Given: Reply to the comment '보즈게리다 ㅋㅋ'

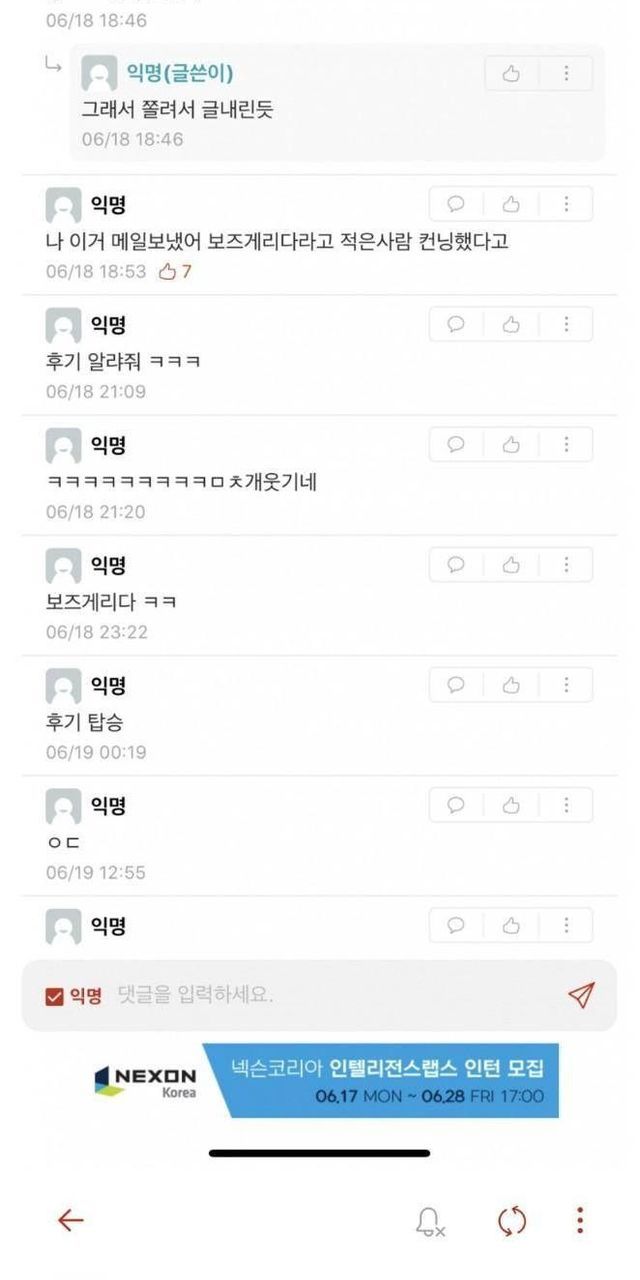Looking at the screenshot, I should [x=456, y=565].
